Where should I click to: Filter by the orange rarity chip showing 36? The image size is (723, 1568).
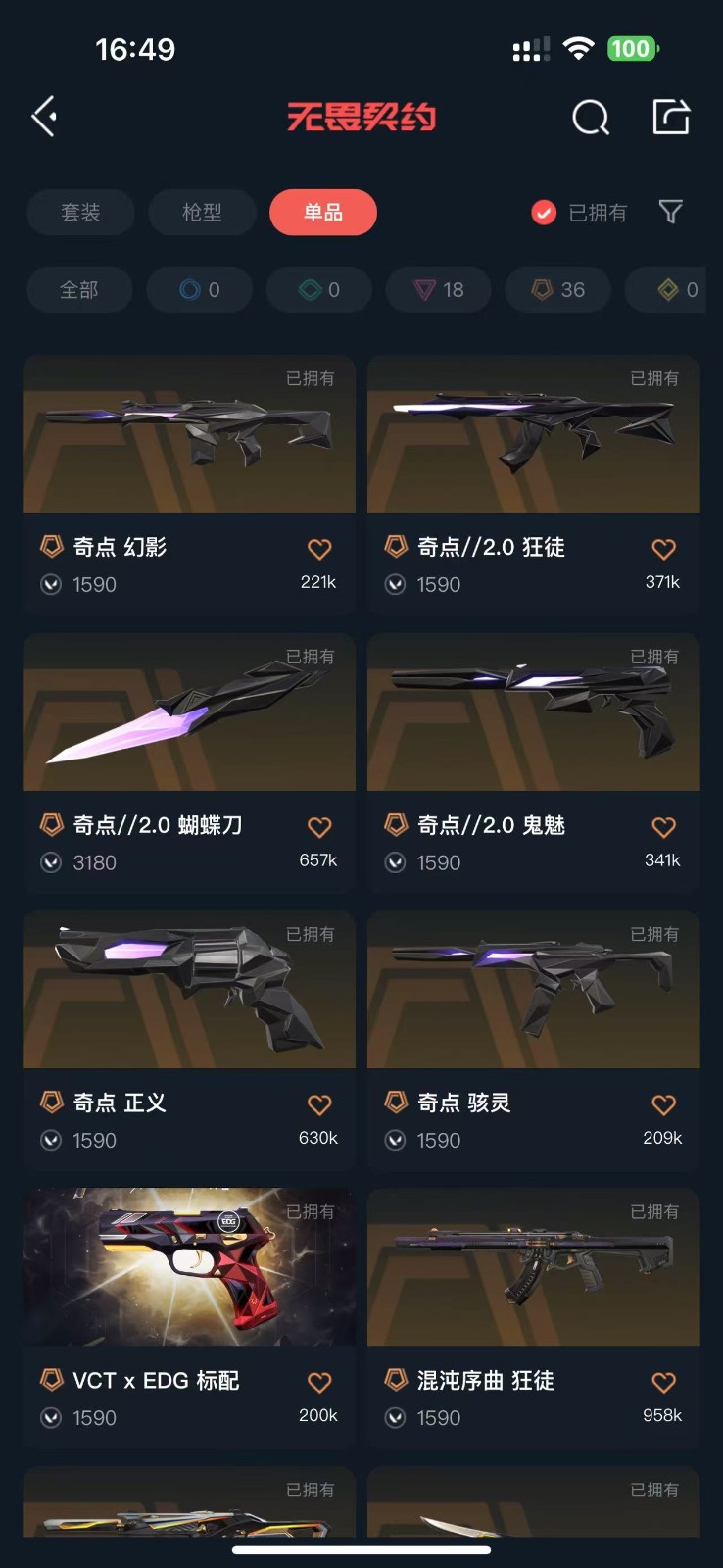click(557, 290)
